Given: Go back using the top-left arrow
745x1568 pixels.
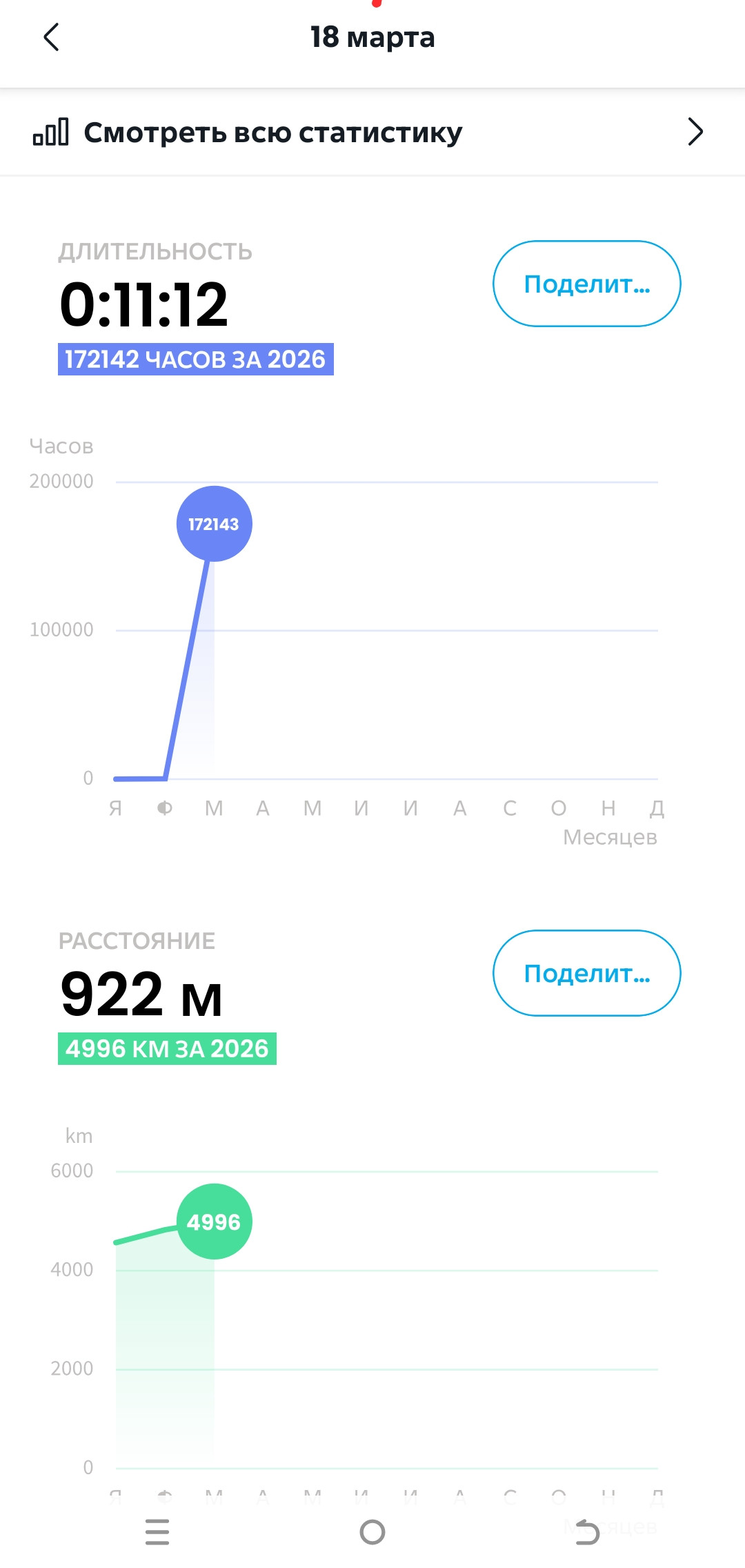Looking at the screenshot, I should point(51,37).
